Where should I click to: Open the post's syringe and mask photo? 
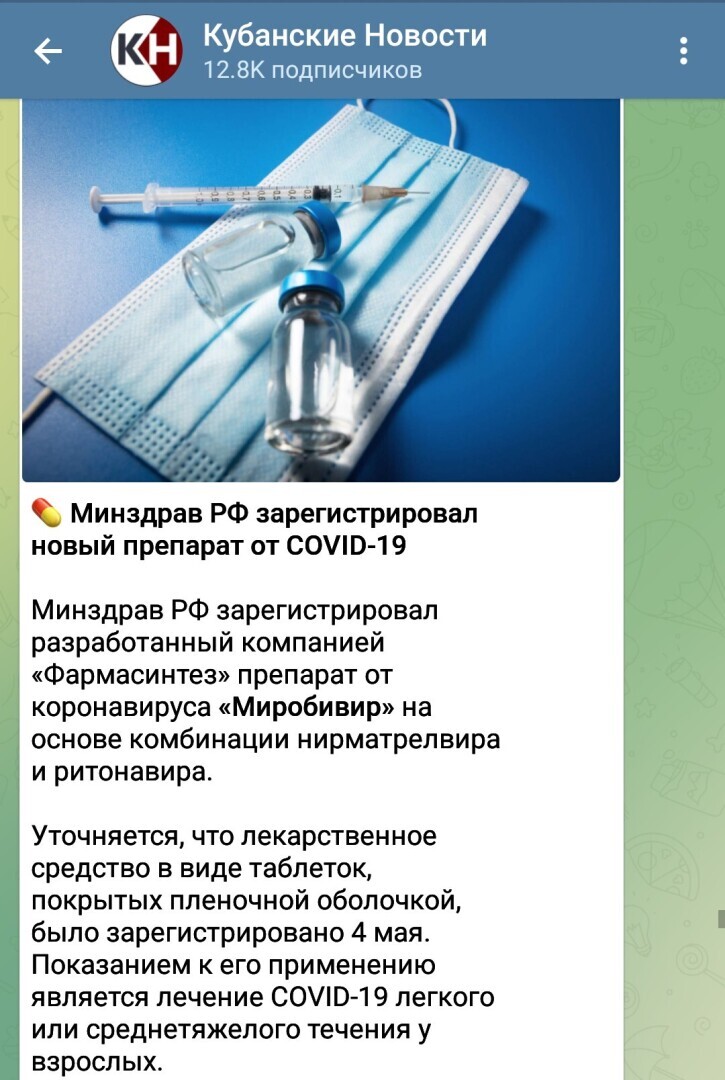pos(320,290)
